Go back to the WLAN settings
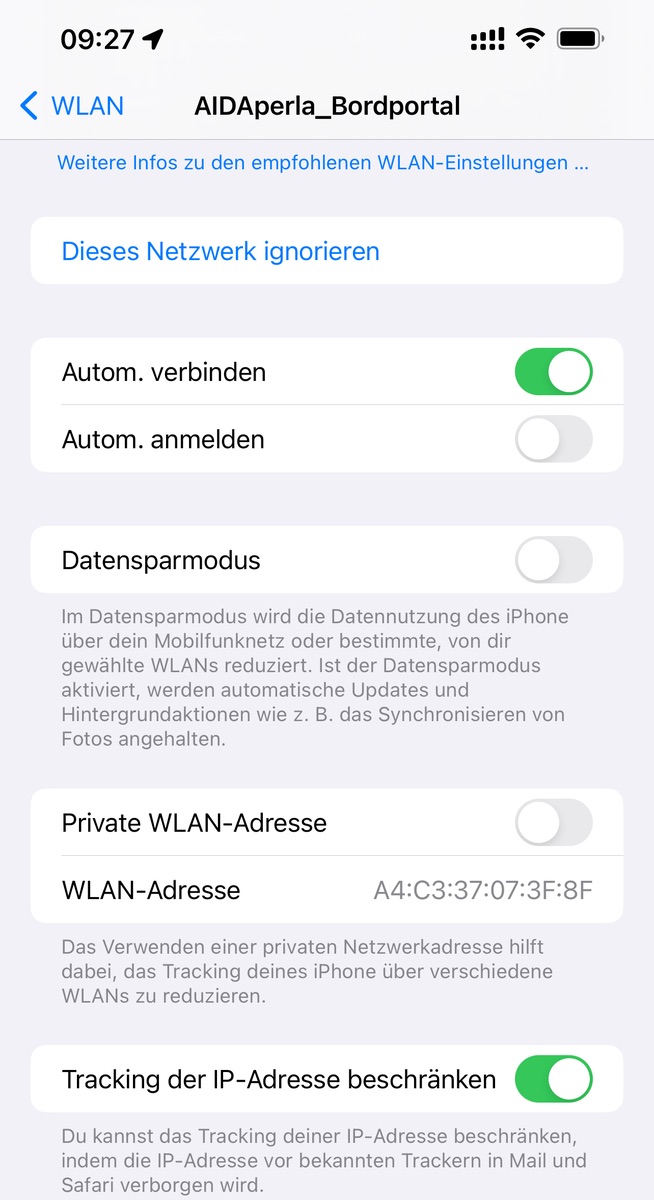The image size is (654, 1200). click(72, 106)
